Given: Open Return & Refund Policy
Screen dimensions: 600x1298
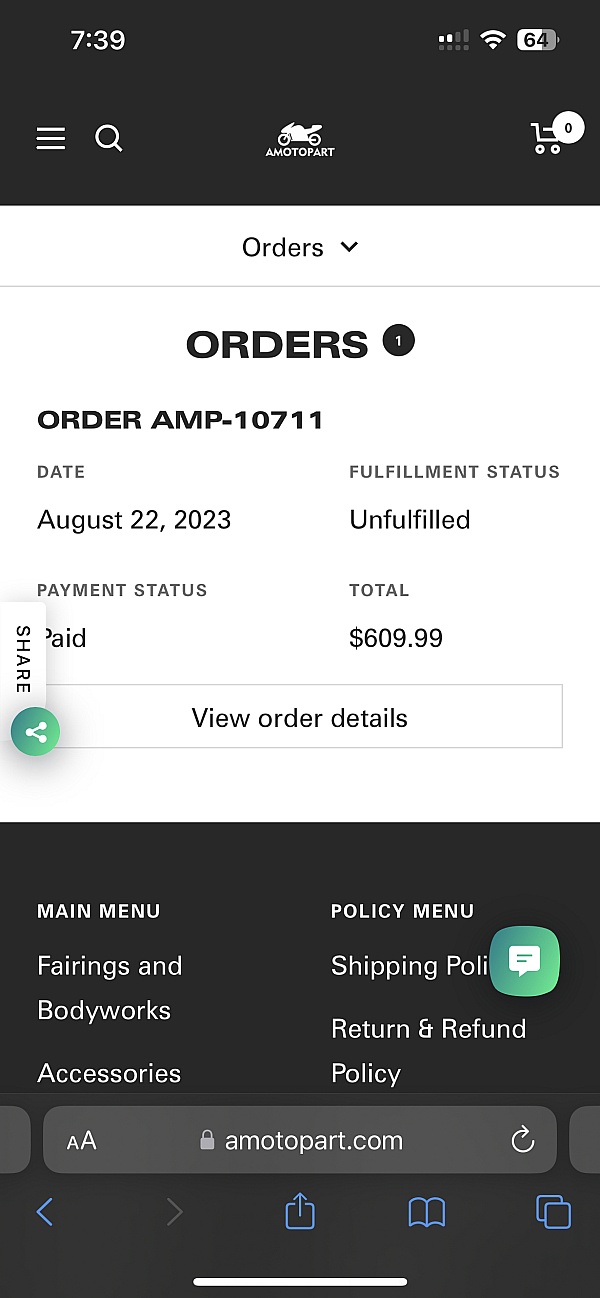Looking at the screenshot, I should pyautogui.click(x=428, y=1051).
